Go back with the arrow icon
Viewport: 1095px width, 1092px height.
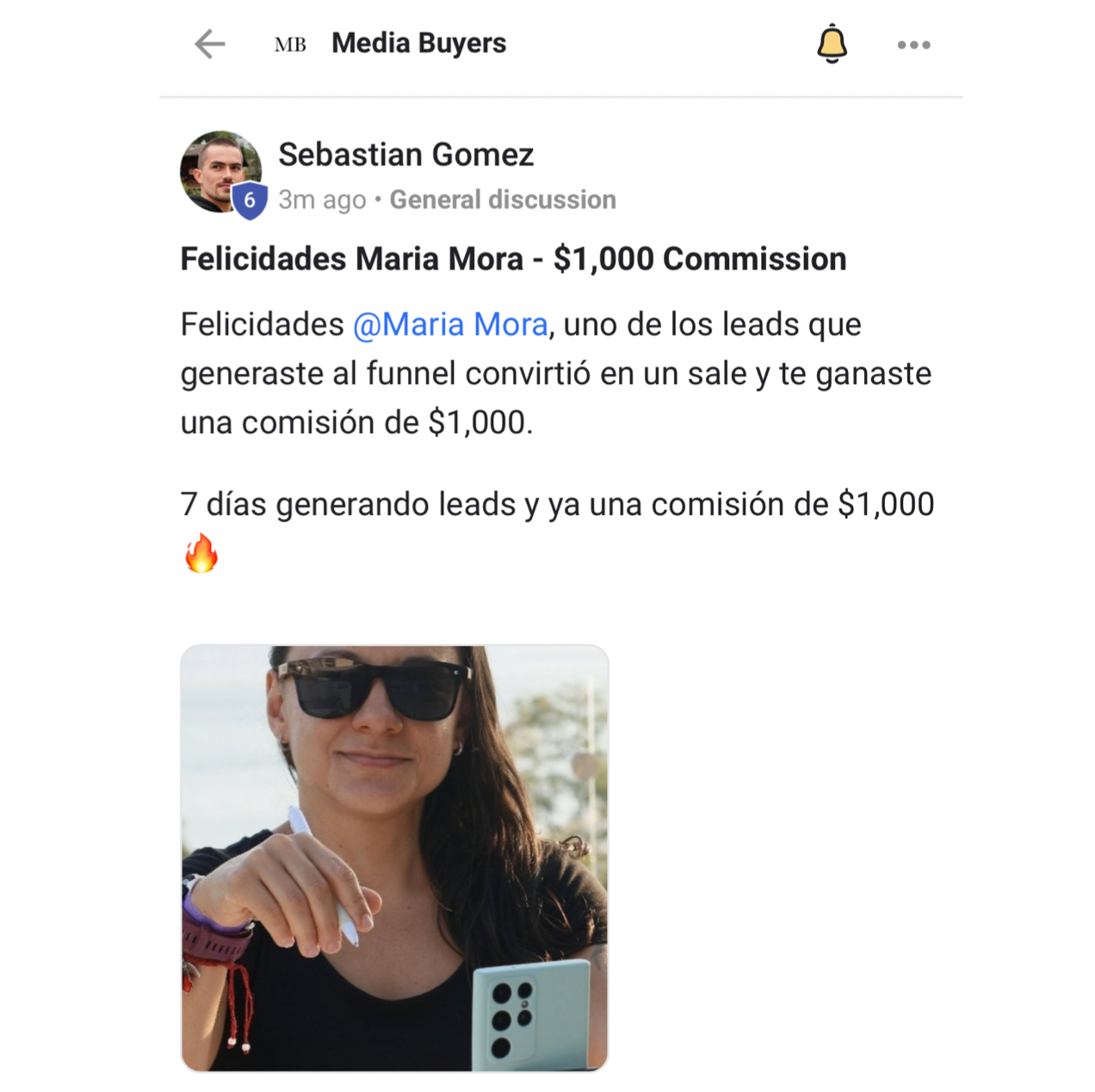point(209,44)
